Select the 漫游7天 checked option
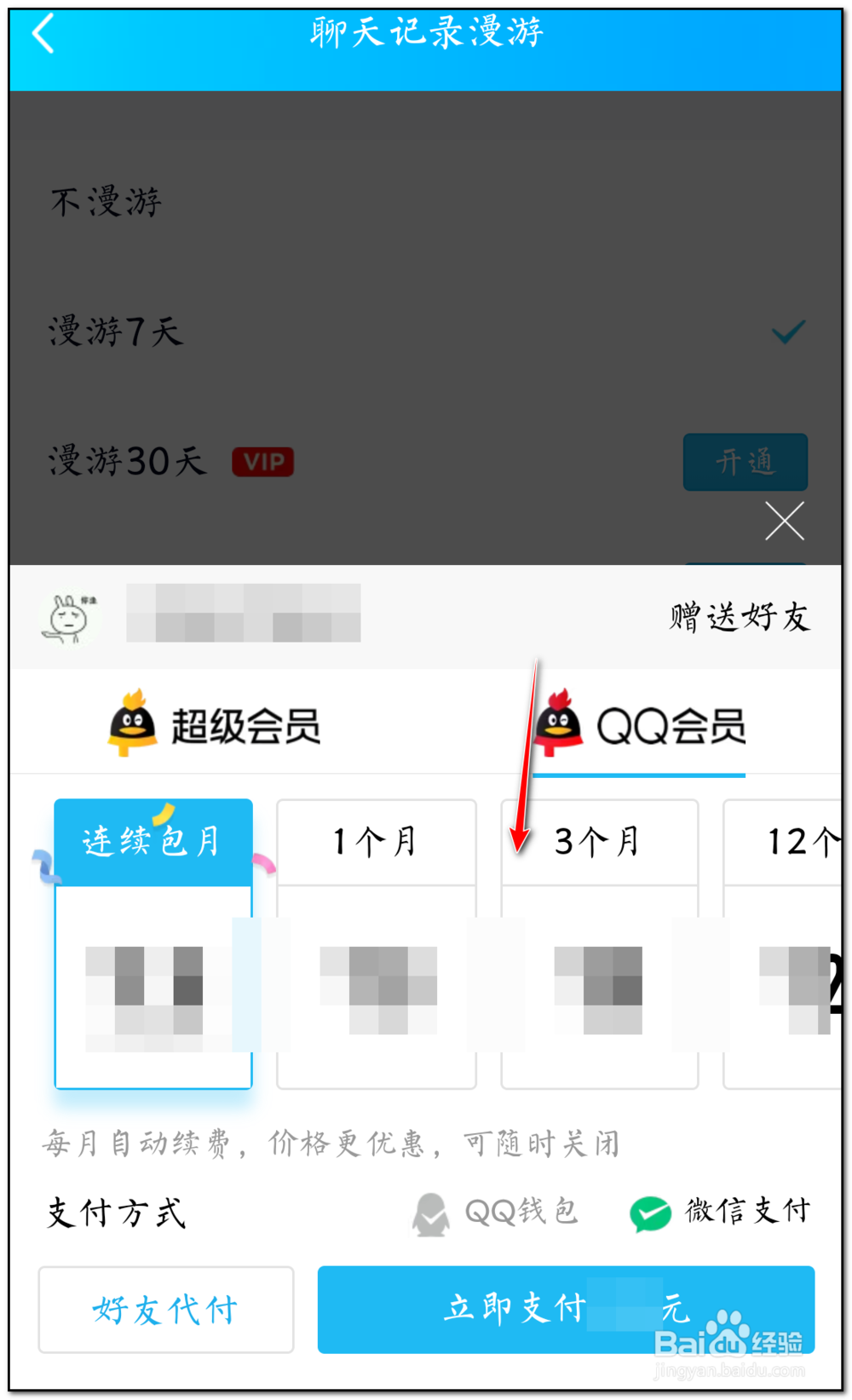Image resolution: width=852 pixels, height=1400 pixels. (x=115, y=332)
